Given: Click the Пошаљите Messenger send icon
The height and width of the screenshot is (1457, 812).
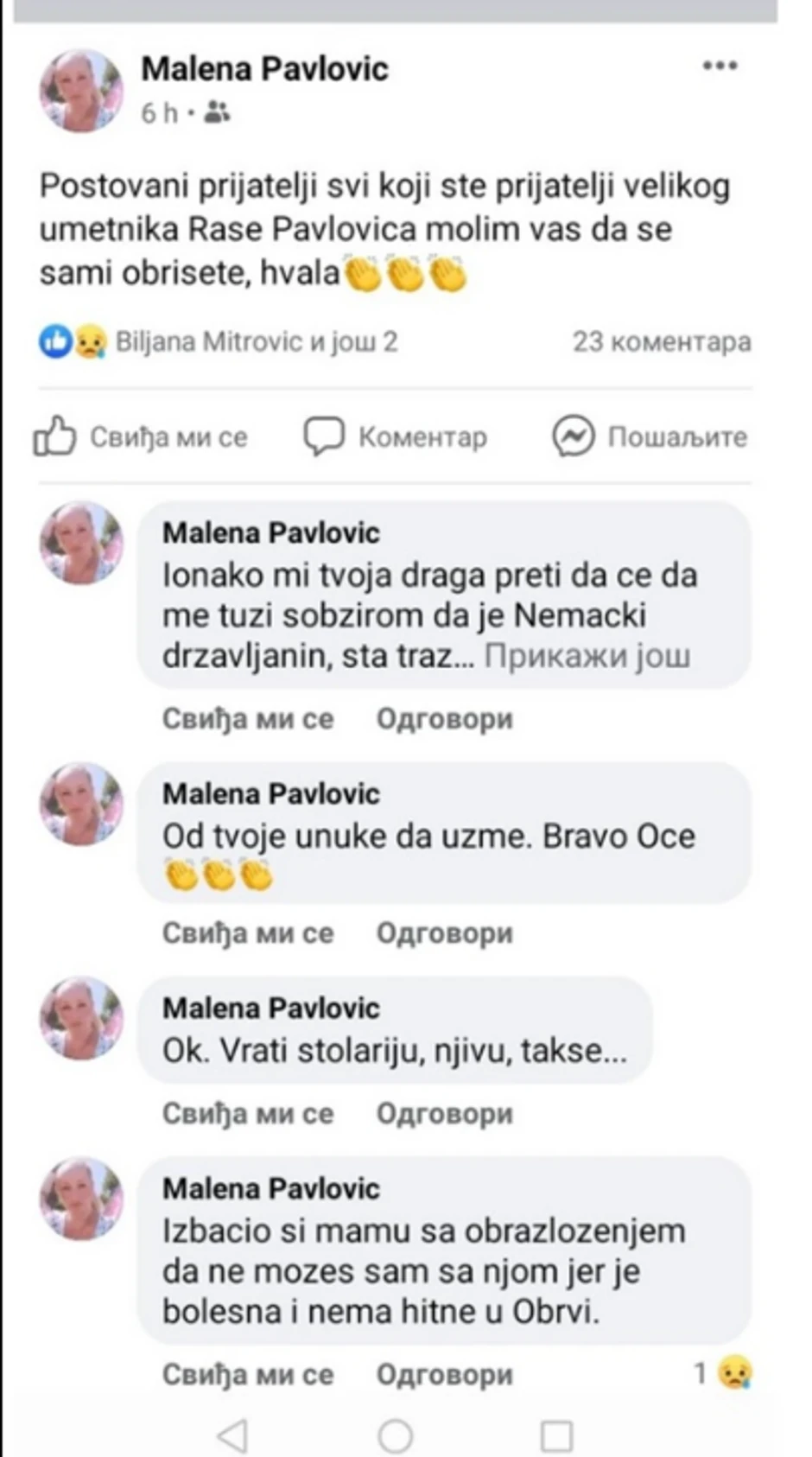Looking at the screenshot, I should click(574, 437).
